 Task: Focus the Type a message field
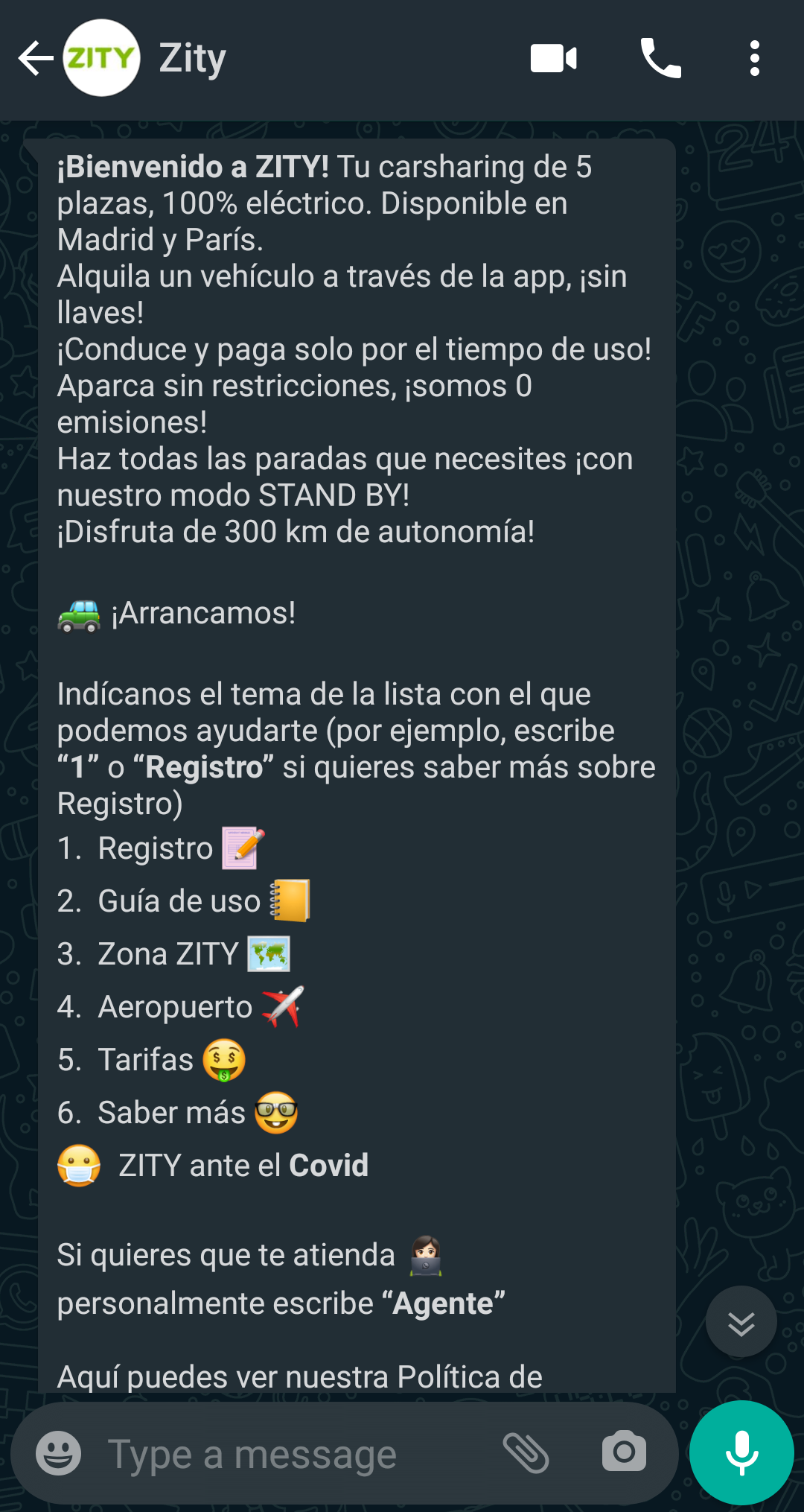tap(290, 1454)
